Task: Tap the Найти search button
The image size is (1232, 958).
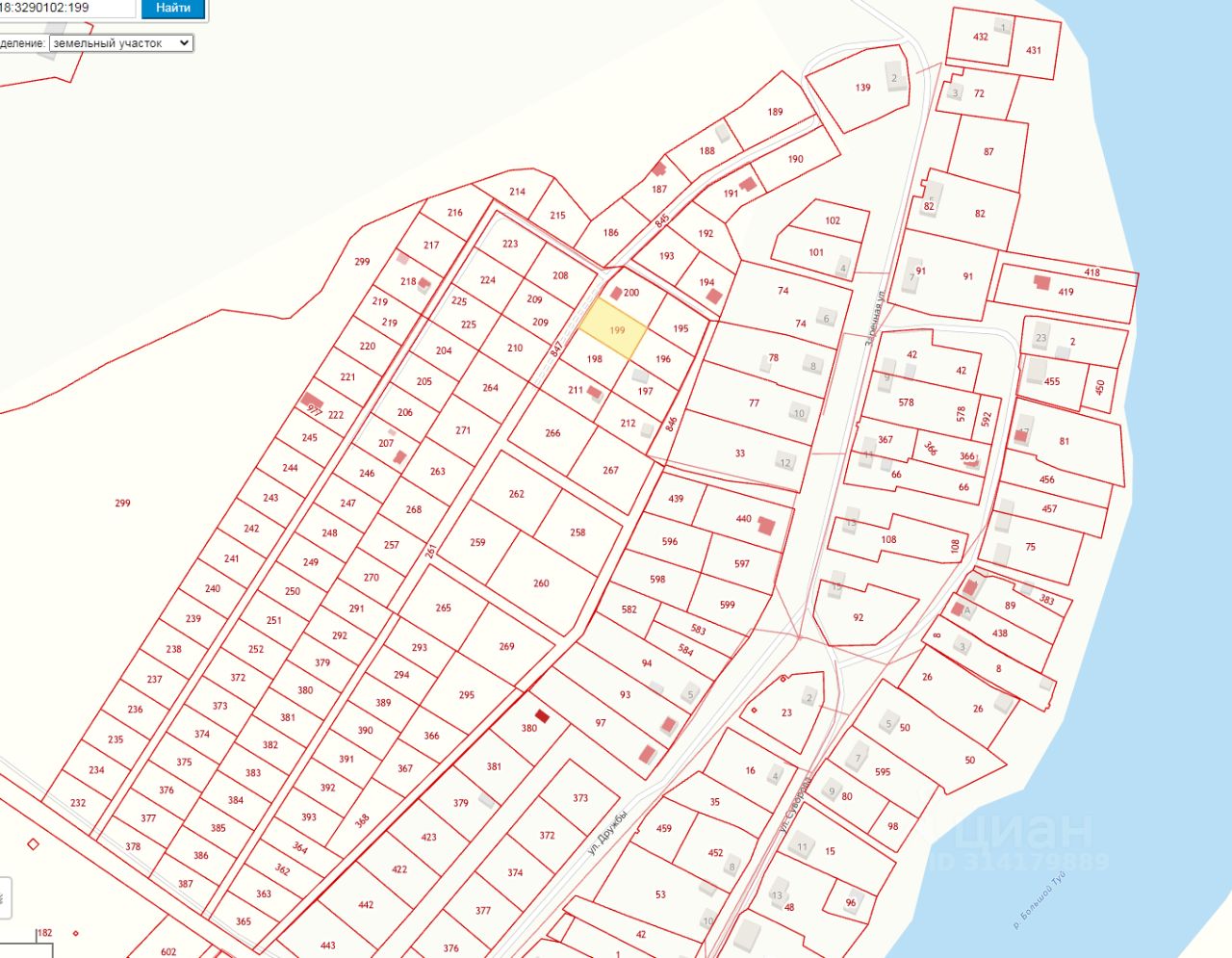Action: 172,8
